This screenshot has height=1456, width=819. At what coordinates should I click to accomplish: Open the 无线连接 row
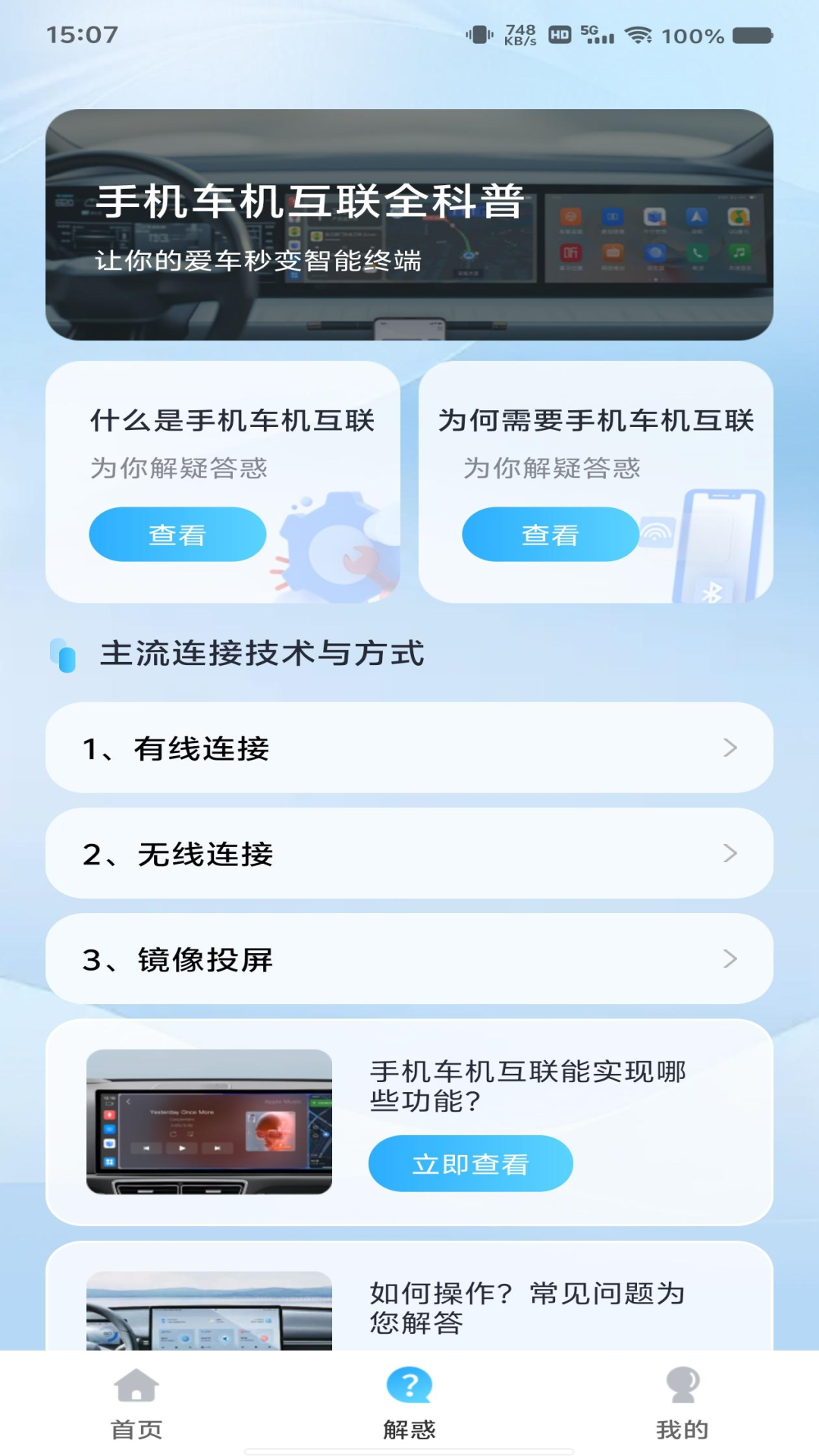(409, 853)
